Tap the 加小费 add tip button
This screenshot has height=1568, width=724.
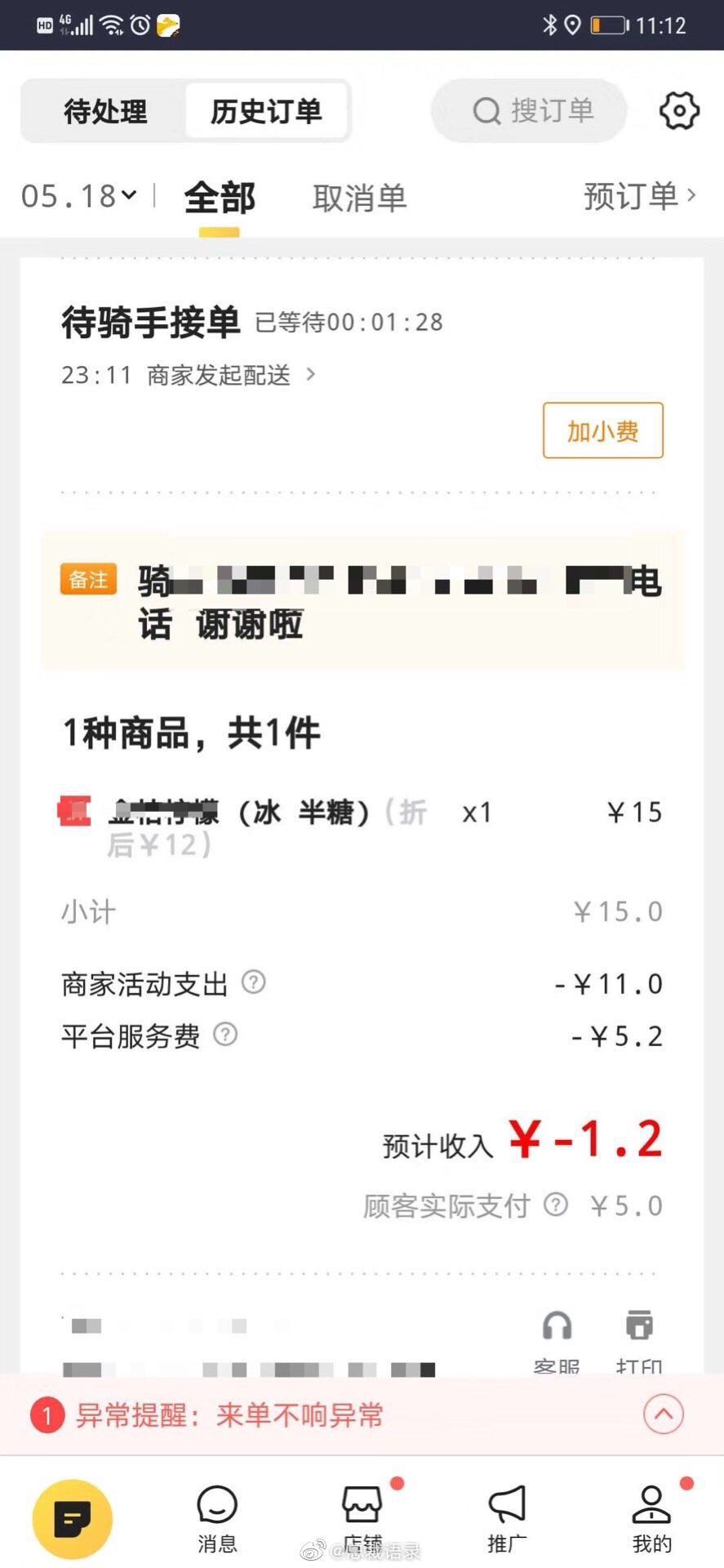[602, 431]
